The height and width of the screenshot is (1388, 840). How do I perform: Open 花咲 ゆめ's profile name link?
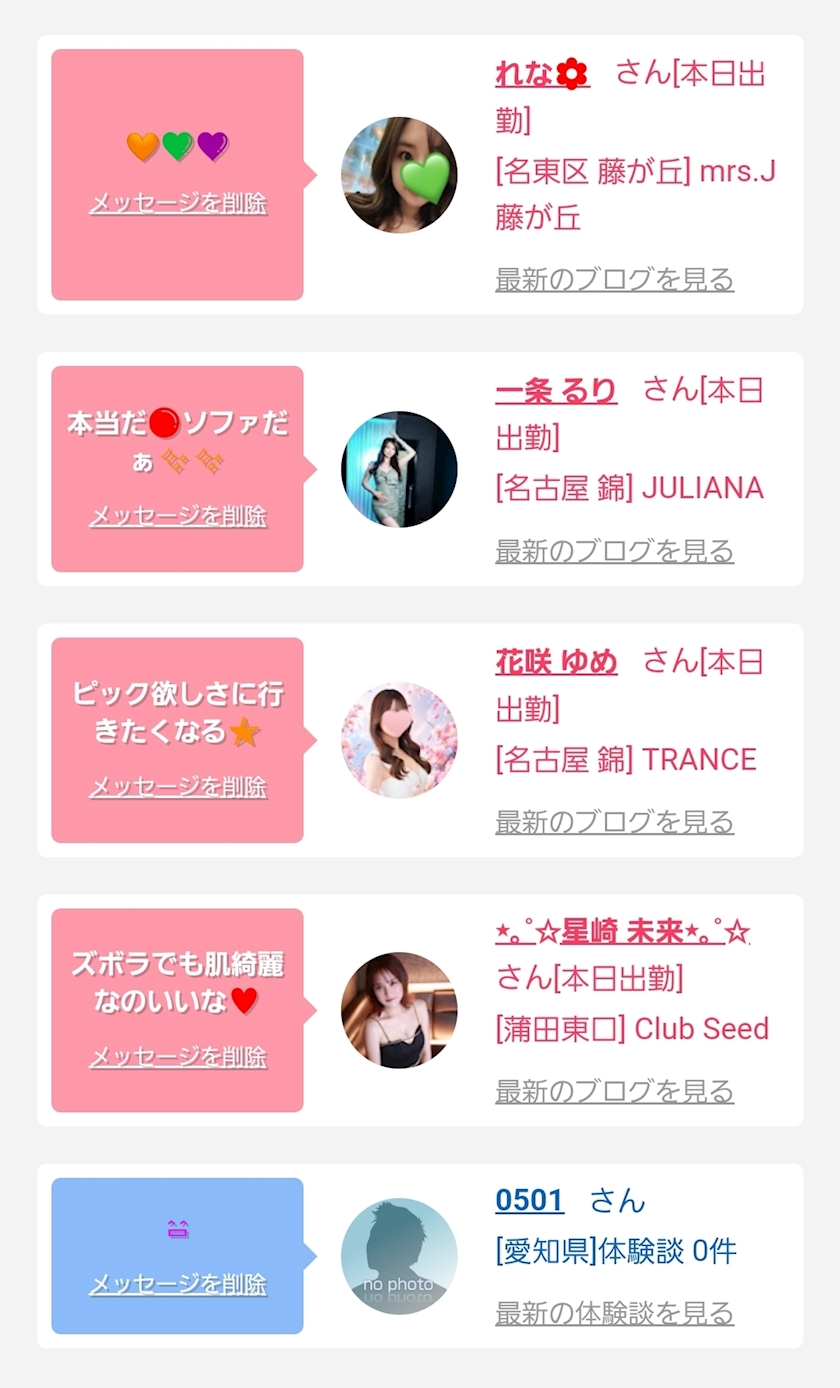(x=556, y=661)
